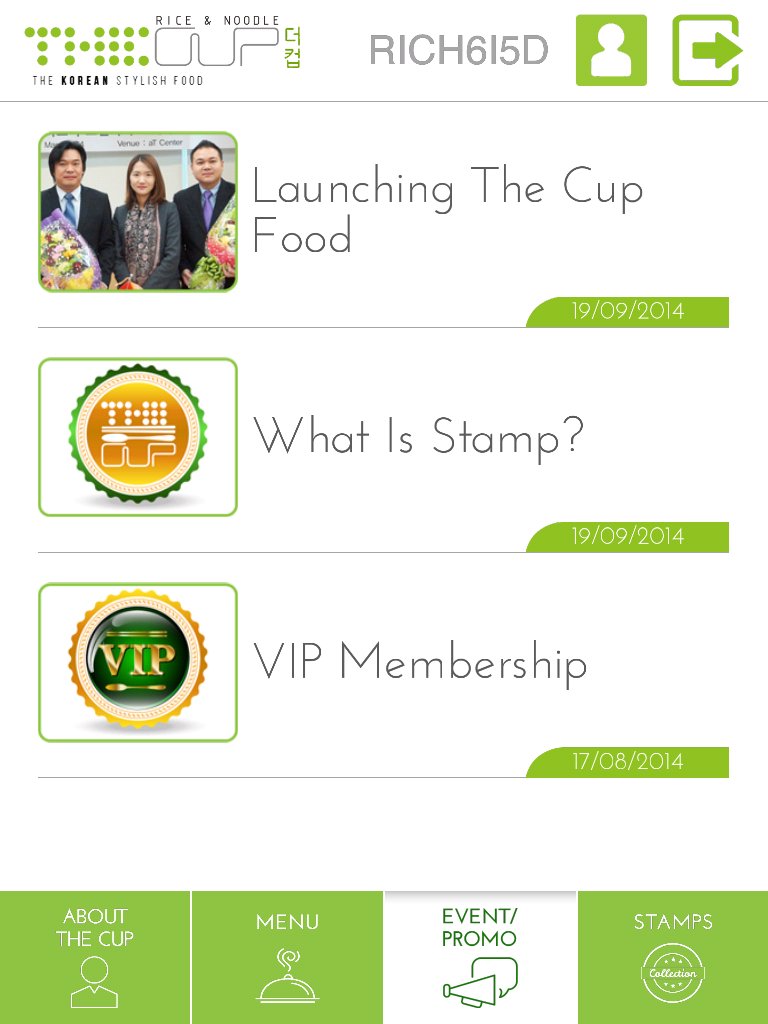This screenshot has width=768, height=1024.
Task: Click the 17/08/2014 date label
Action: [627, 761]
